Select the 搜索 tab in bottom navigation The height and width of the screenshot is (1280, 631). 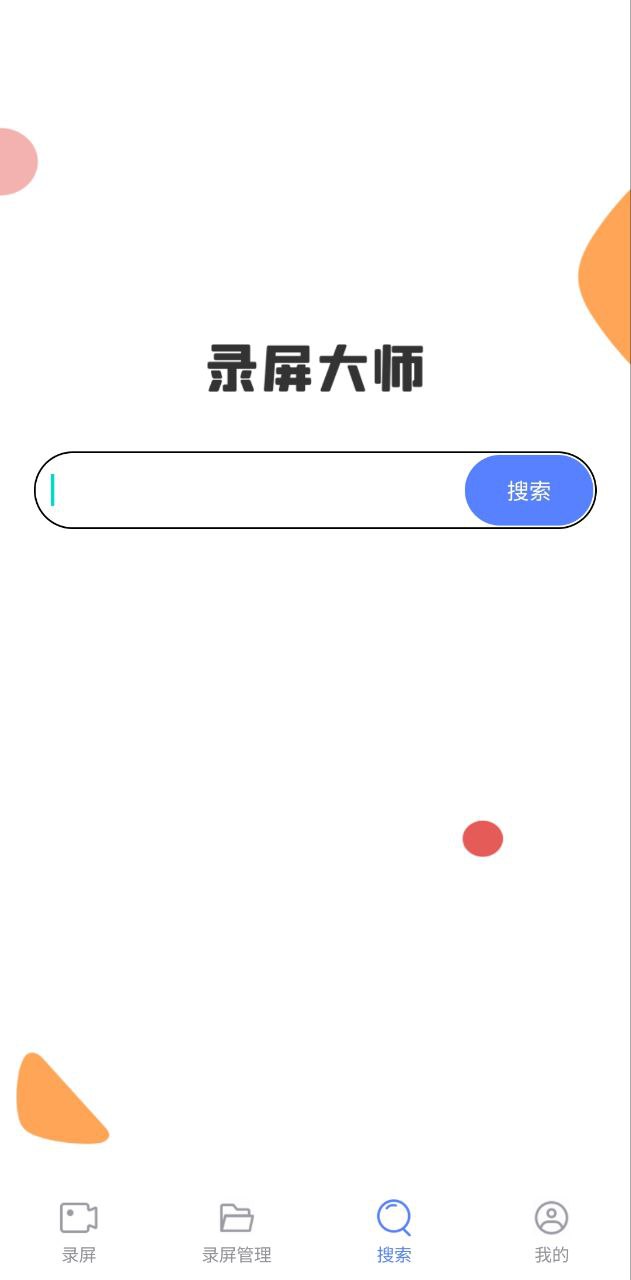click(x=394, y=1232)
